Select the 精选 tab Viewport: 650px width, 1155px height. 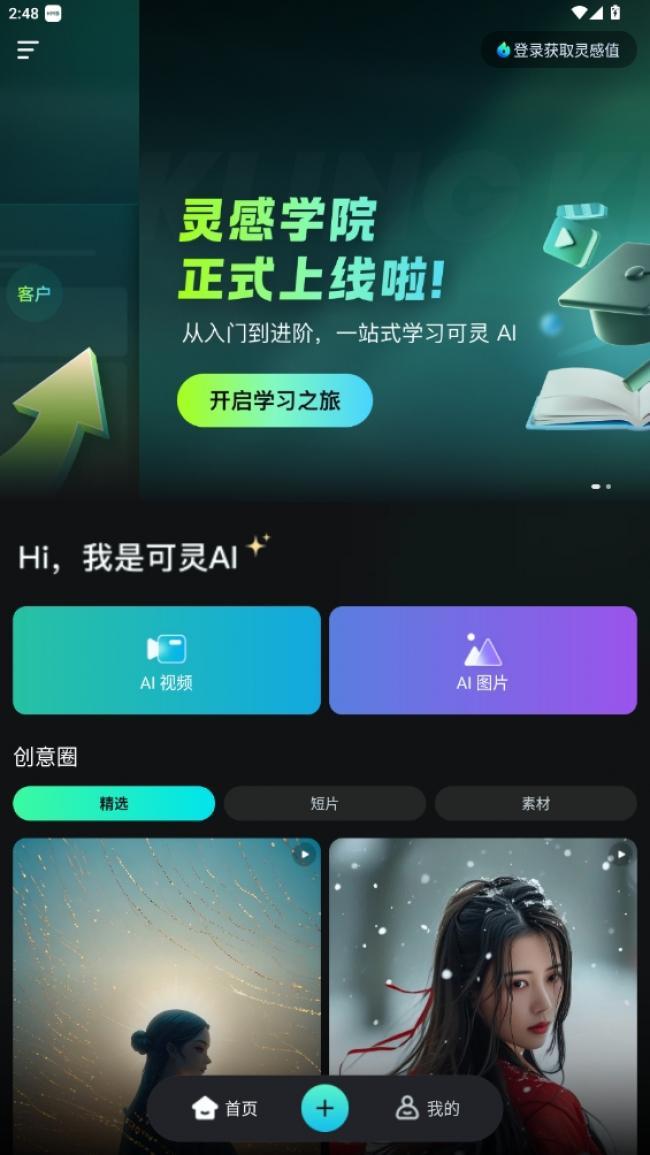tap(114, 803)
